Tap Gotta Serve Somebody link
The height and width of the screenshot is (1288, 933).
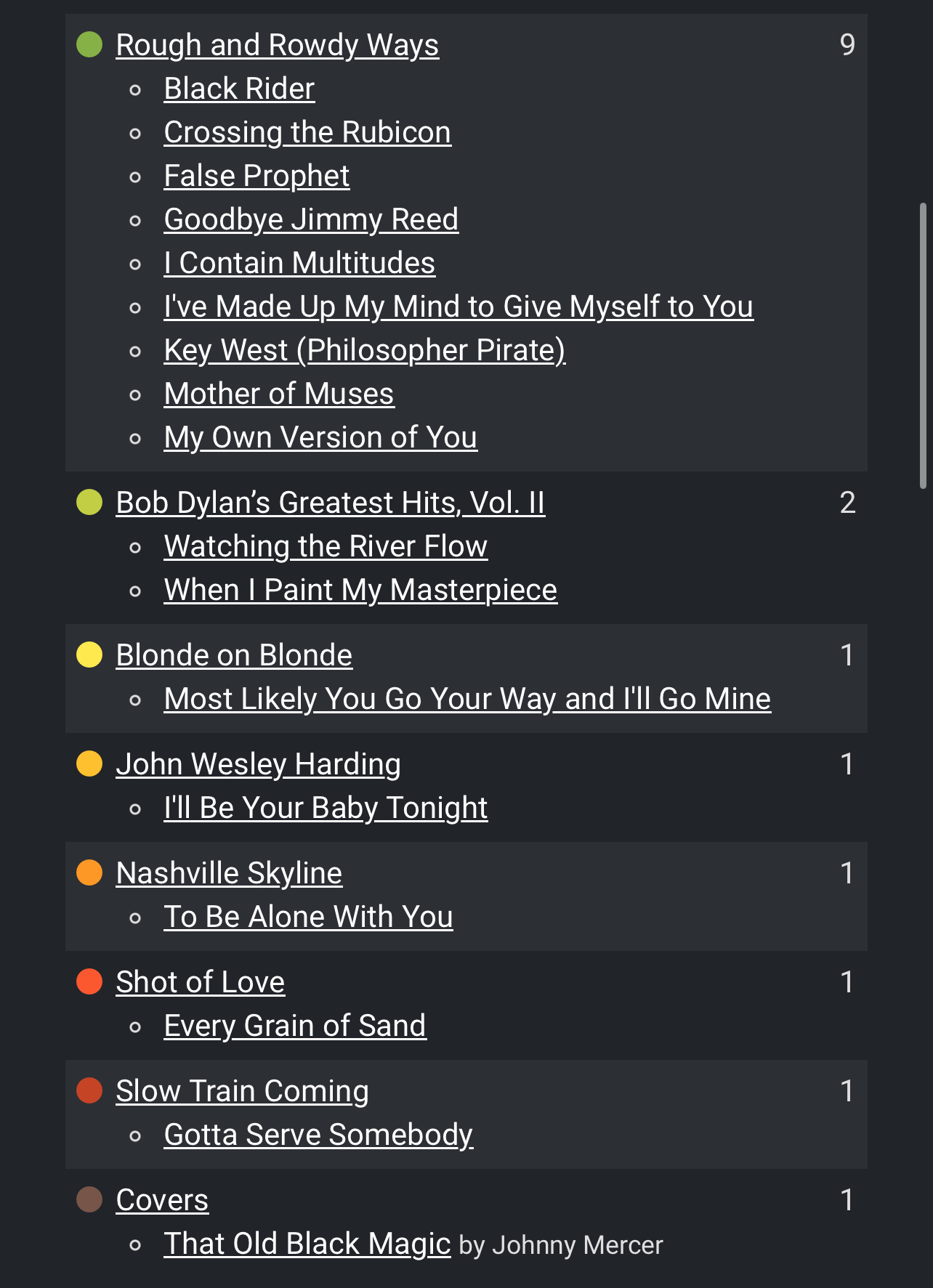[318, 1135]
